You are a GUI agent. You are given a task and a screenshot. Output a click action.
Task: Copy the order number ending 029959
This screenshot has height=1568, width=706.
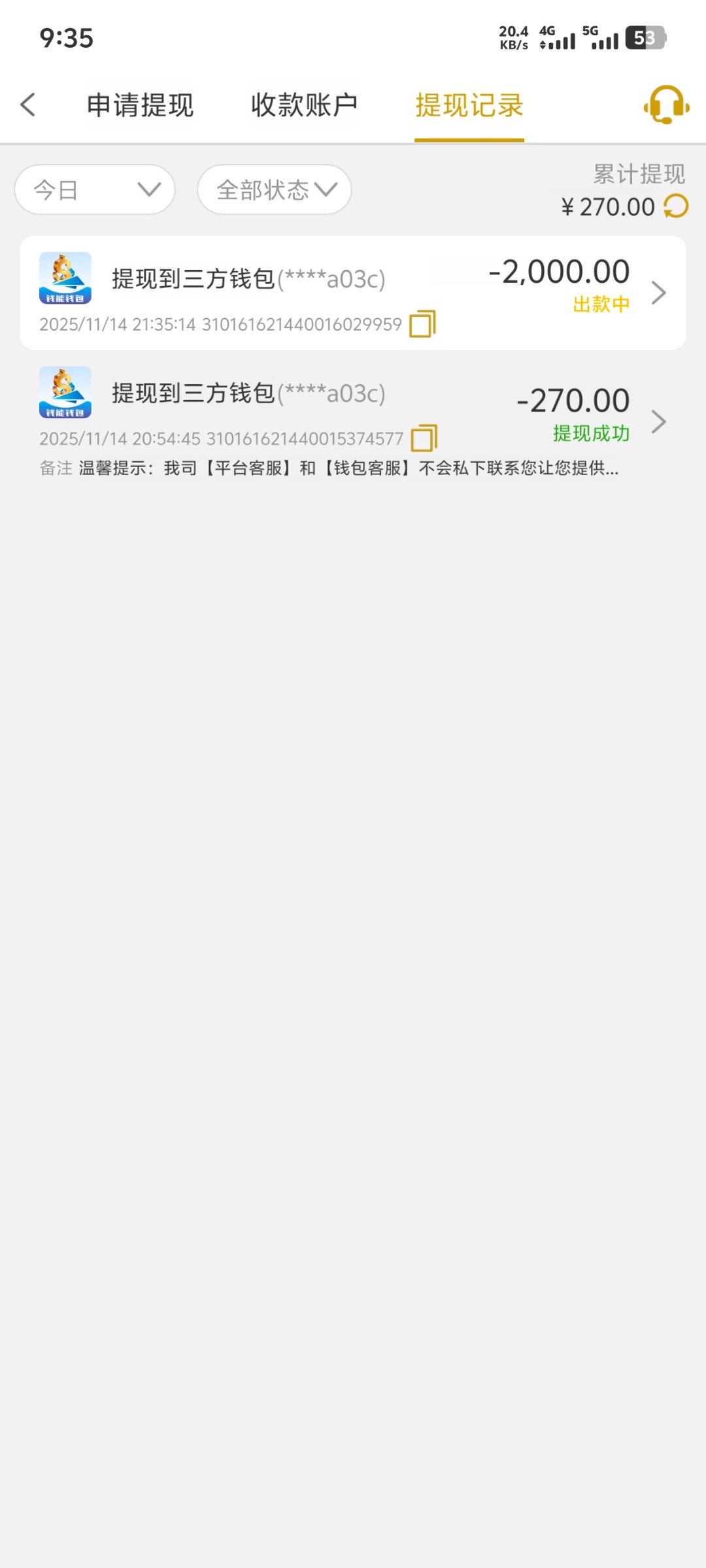click(x=422, y=322)
